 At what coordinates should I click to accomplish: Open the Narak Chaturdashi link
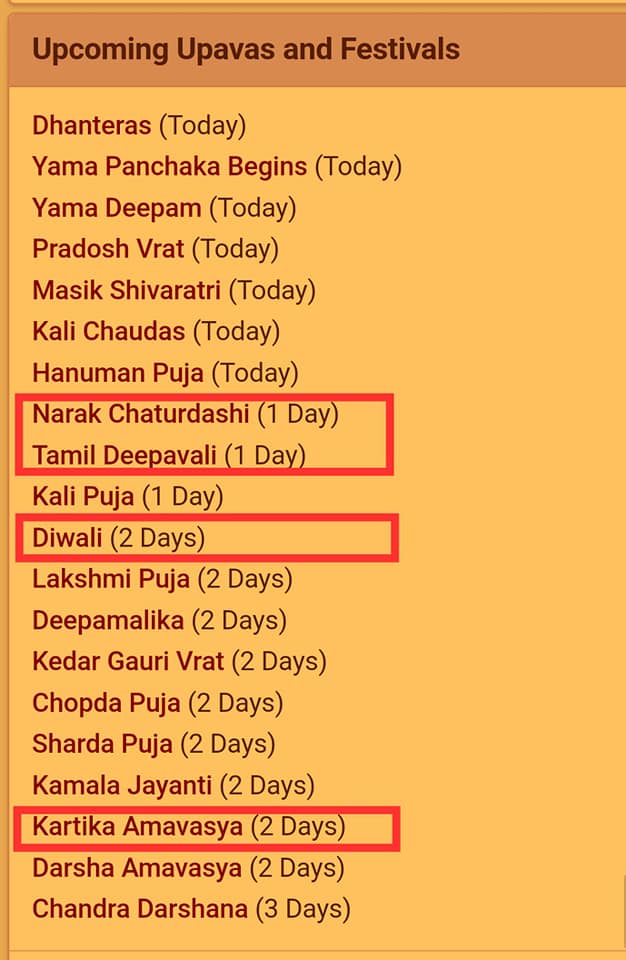pyautogui.click(x=140, y=414)
